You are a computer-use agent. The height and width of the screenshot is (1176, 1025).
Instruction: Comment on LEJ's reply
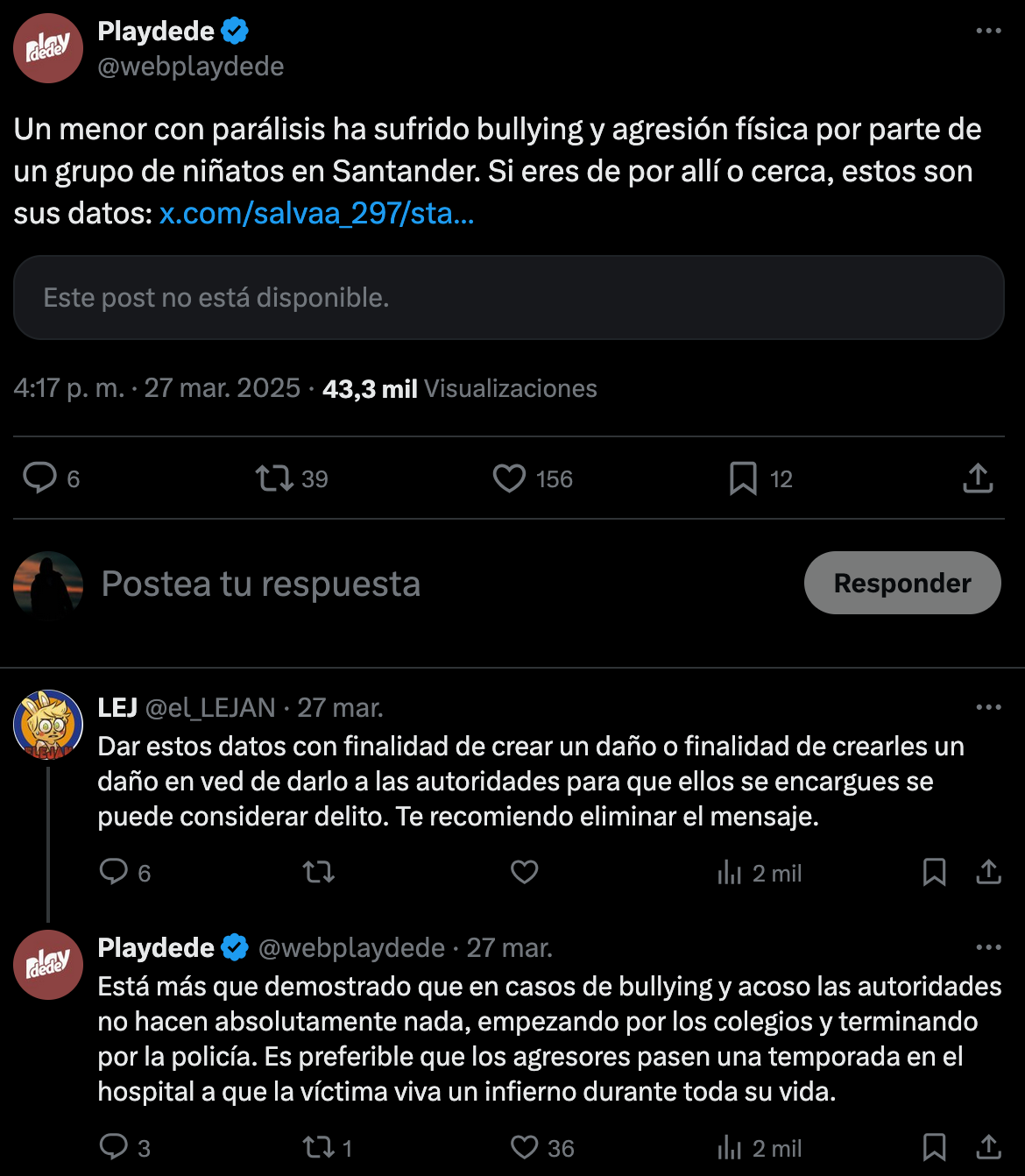[114, 872]
